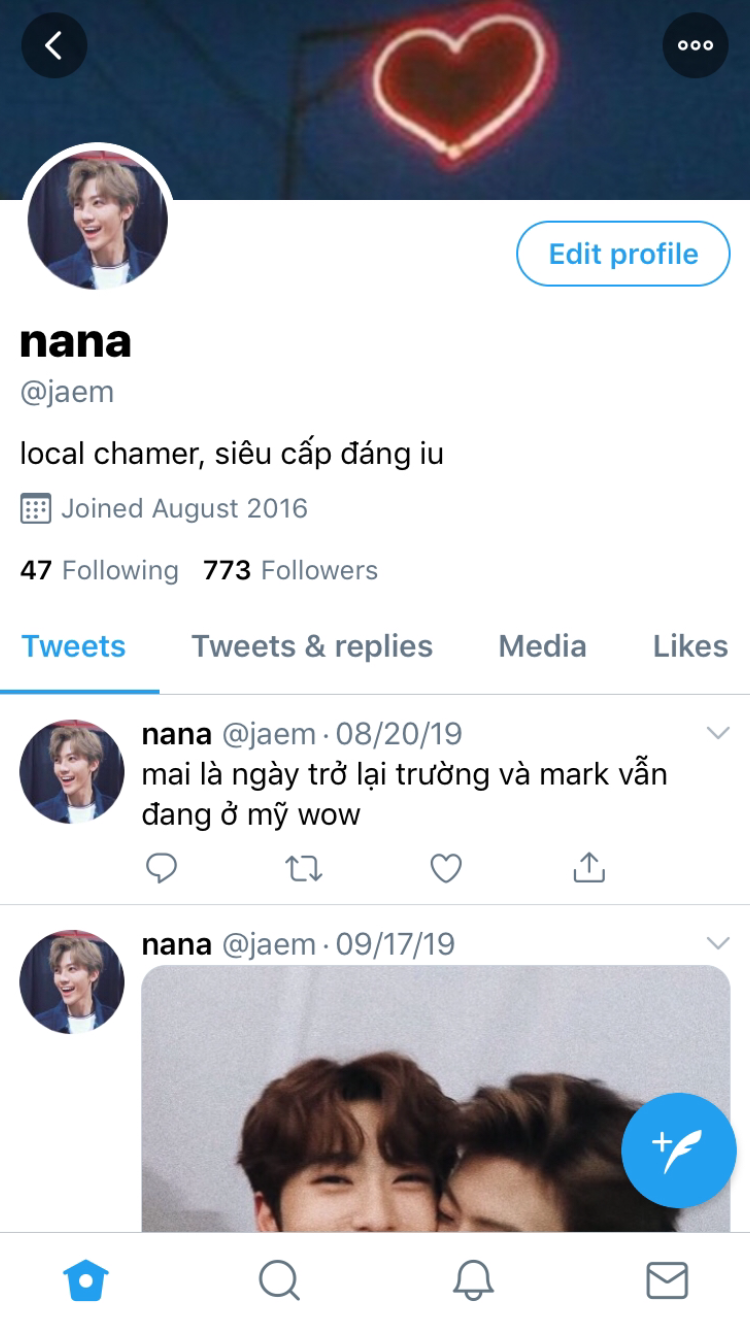Open the profile picture

point(98,221)
